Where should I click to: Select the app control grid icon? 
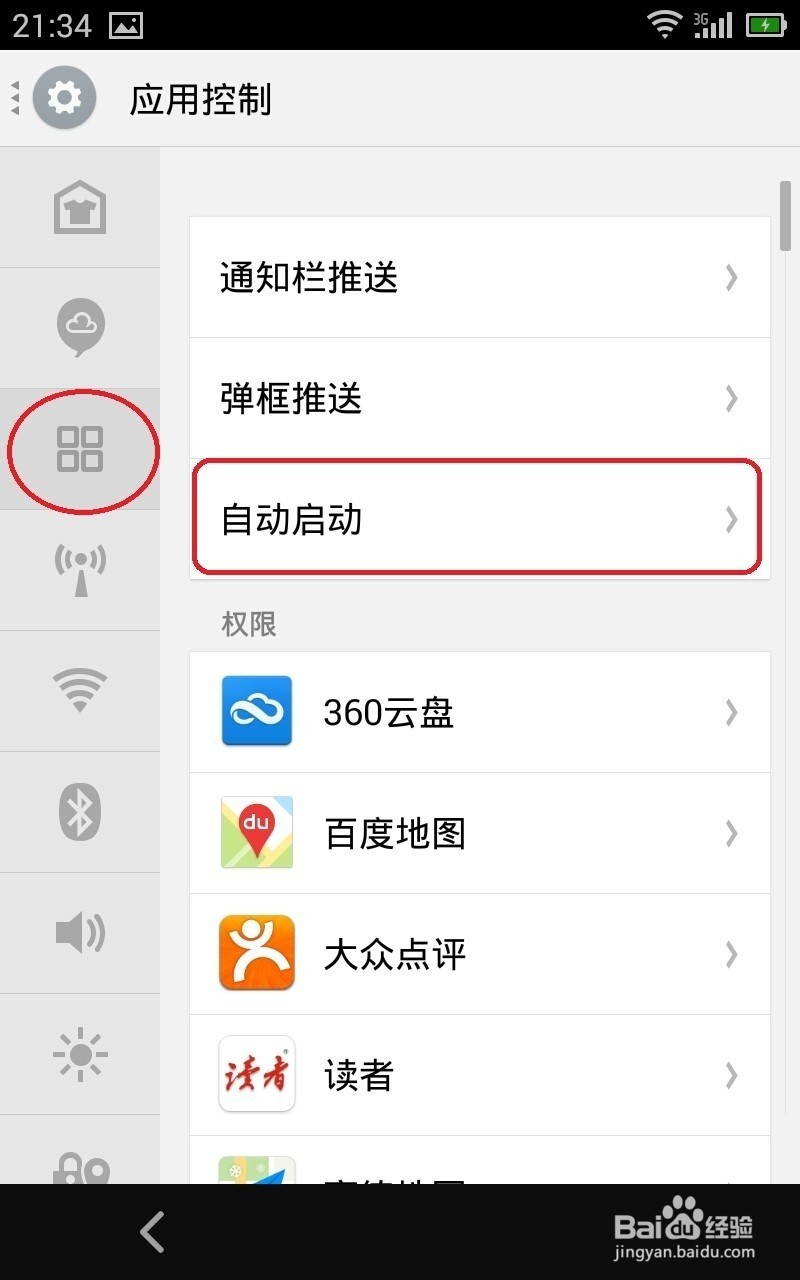80,449
